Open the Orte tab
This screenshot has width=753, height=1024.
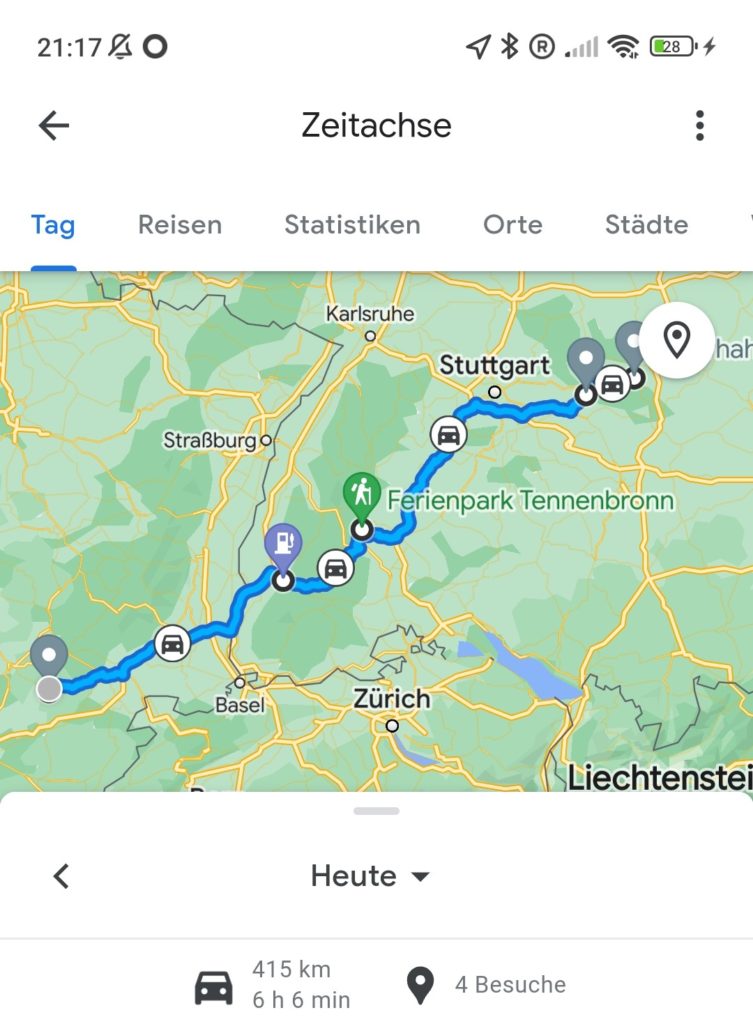pyautogui.click(x=512, y=225)
